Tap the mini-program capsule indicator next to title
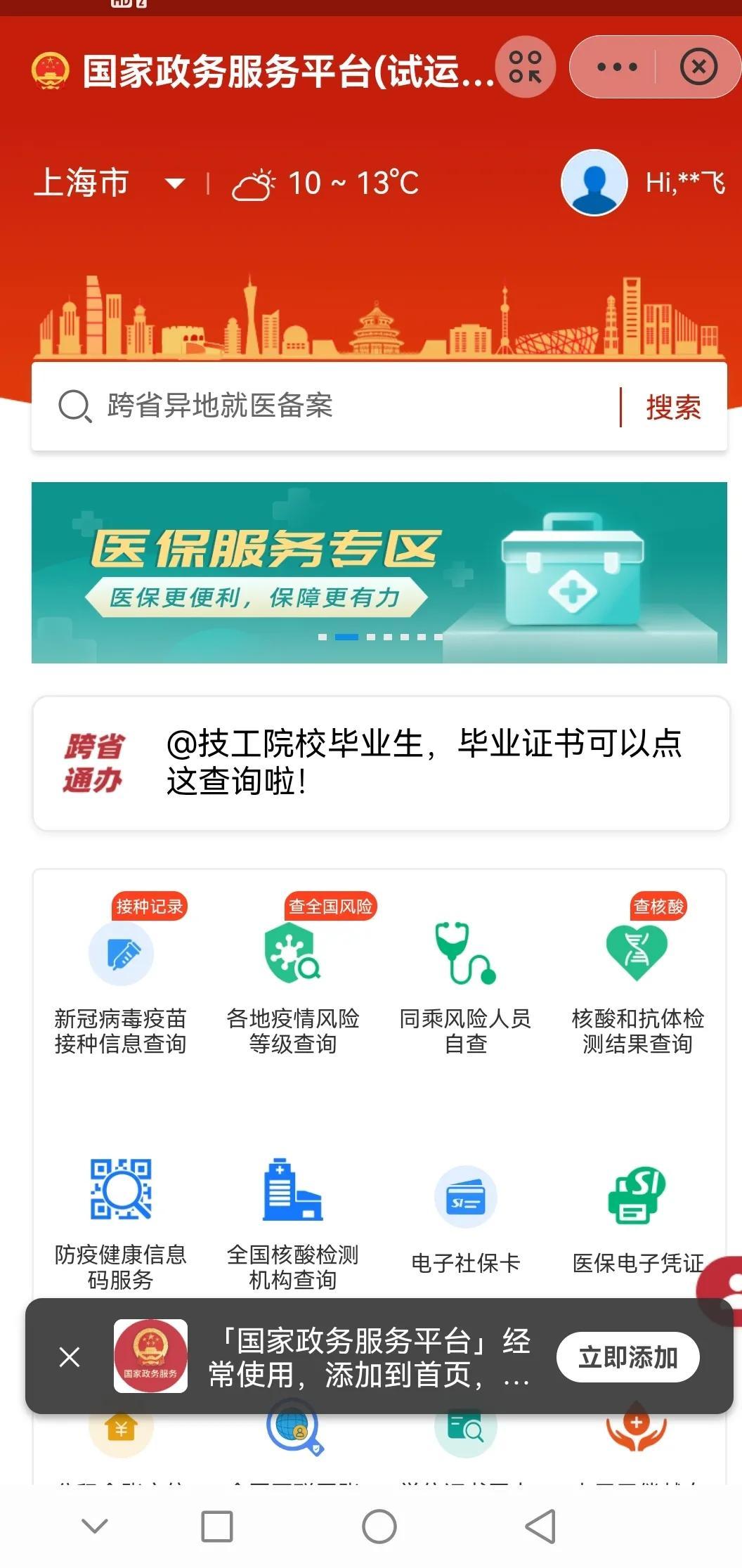 coord(526,65)
